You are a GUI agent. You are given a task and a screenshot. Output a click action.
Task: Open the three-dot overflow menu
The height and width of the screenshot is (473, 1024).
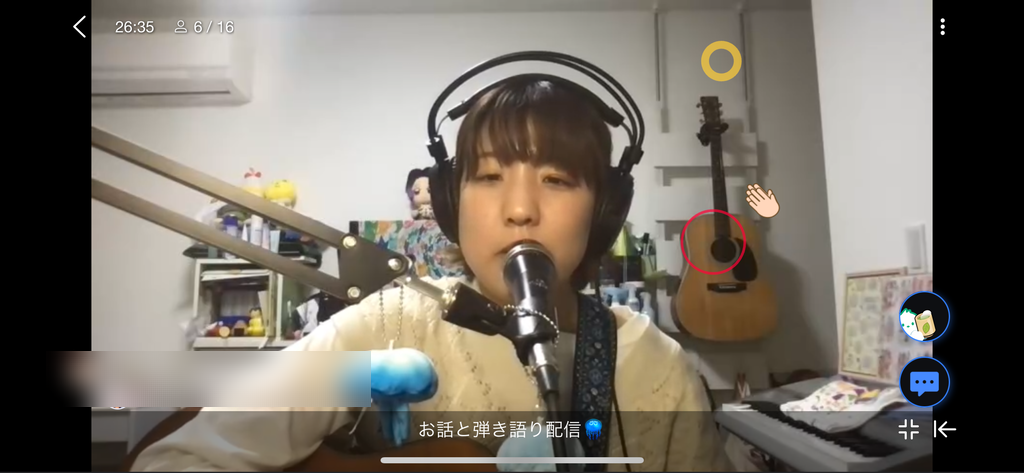(x=942, y=27)
